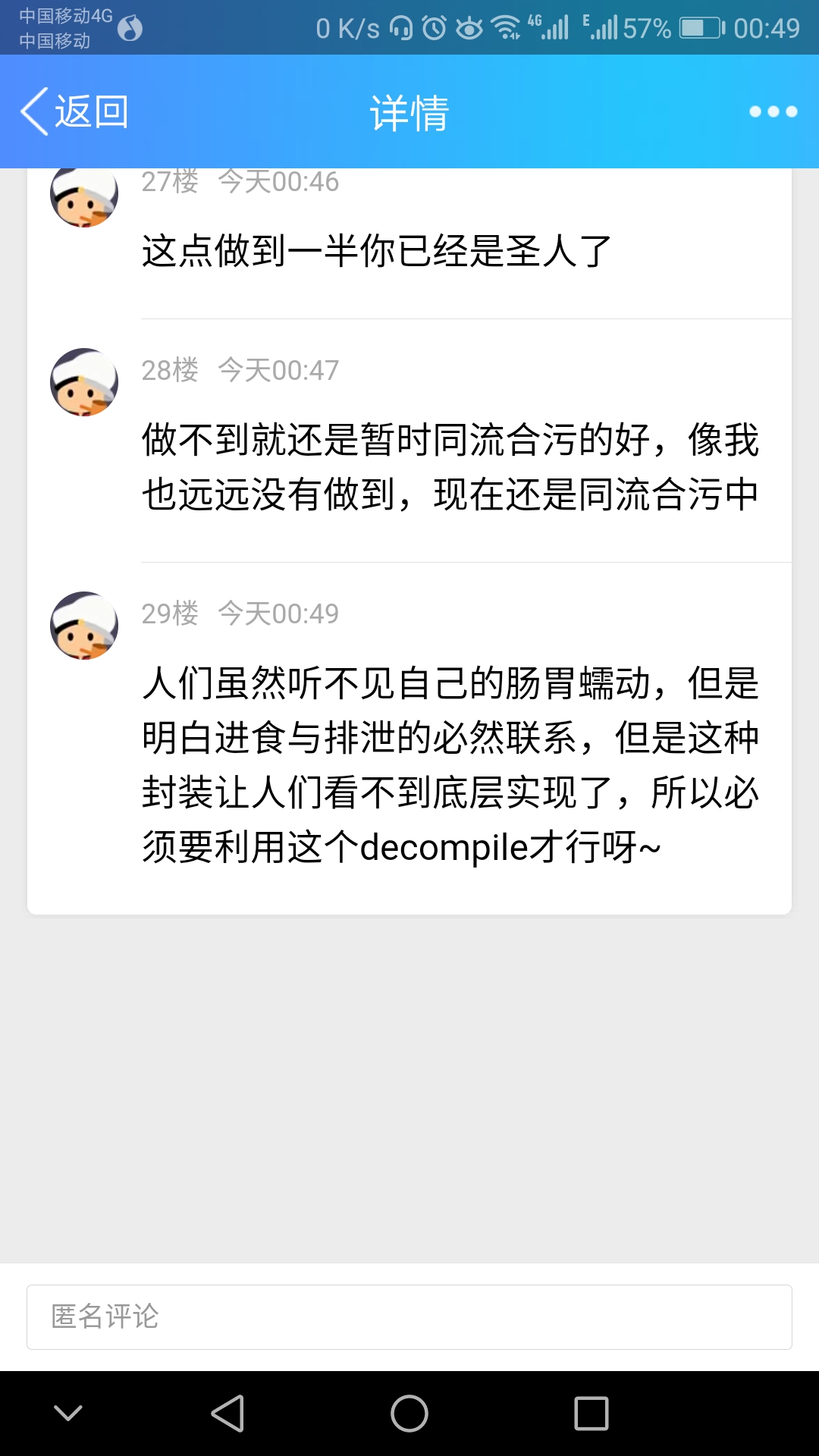Open recent apps with the square button
Screen dimensions: 819x1456
tap(591, 1414)
